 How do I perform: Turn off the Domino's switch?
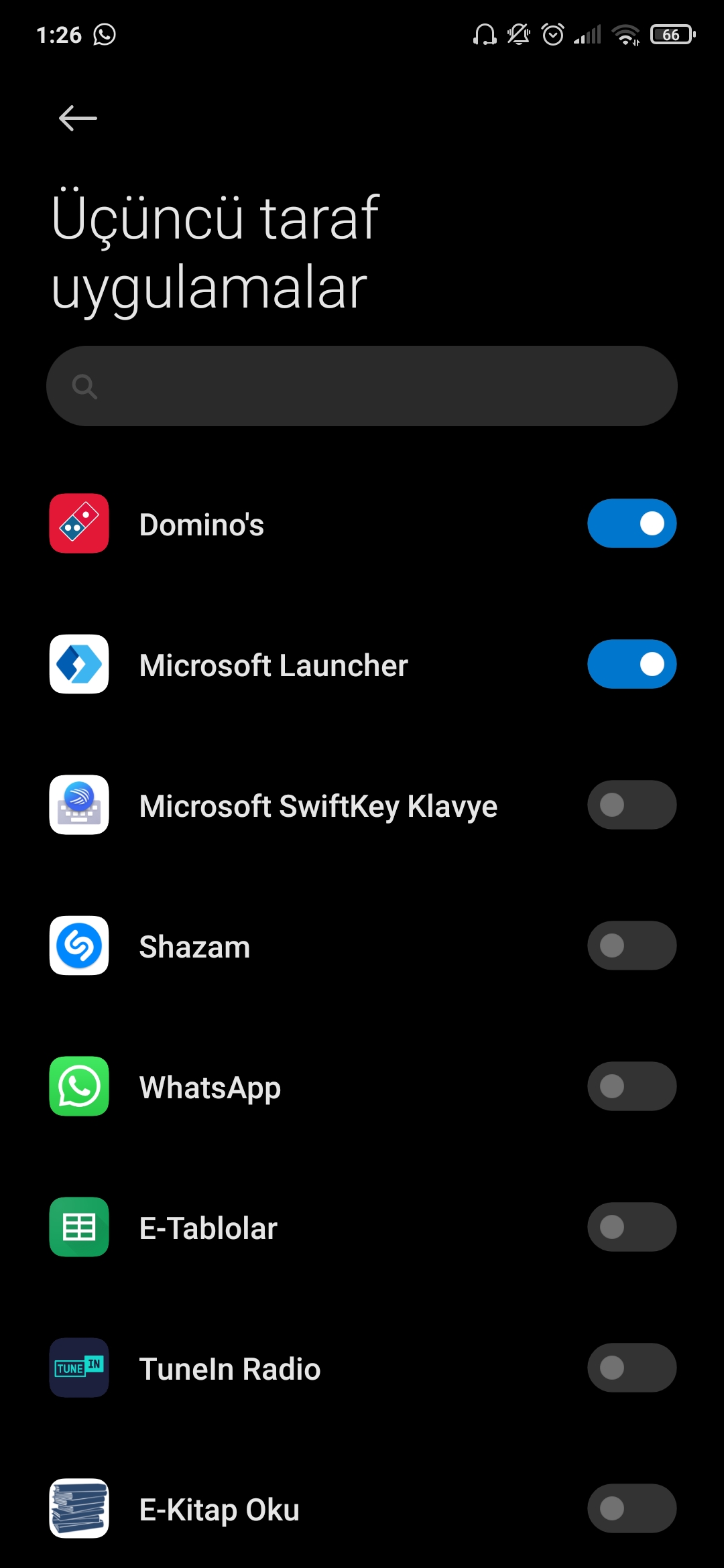pyautogui.click(x=632, y=523)
